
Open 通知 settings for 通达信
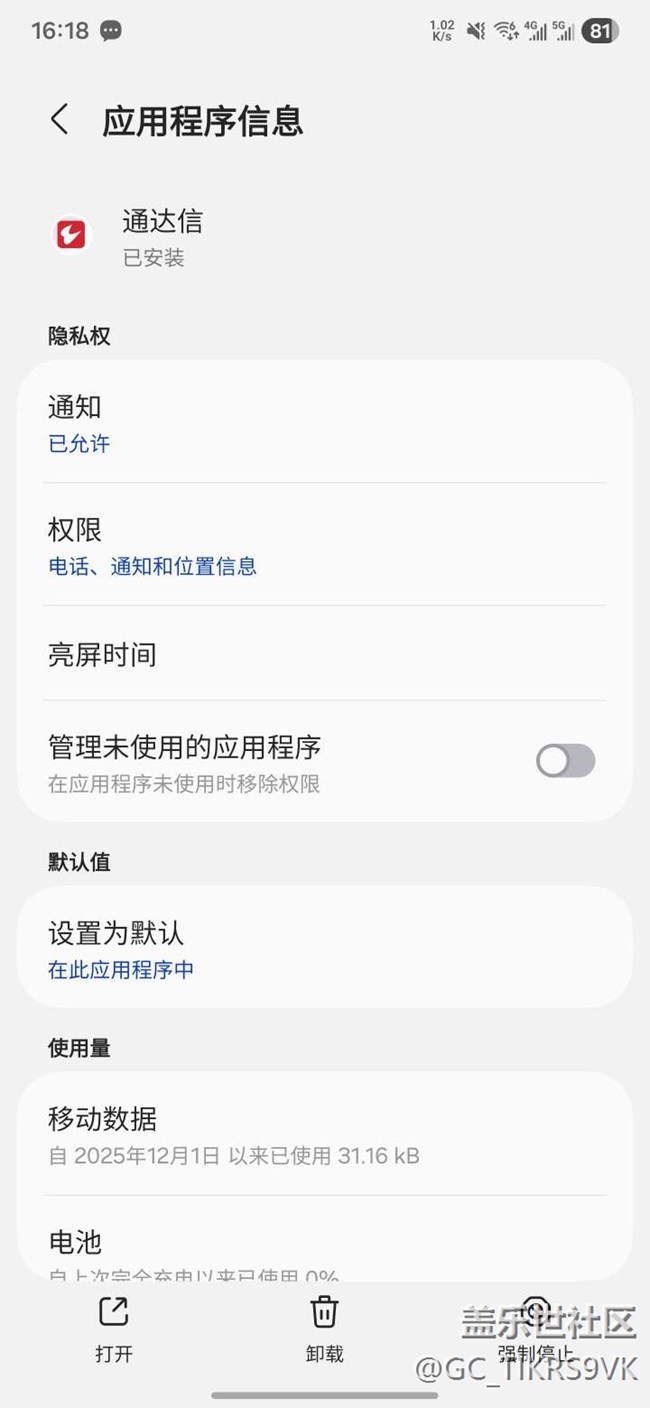click(324, 423)
